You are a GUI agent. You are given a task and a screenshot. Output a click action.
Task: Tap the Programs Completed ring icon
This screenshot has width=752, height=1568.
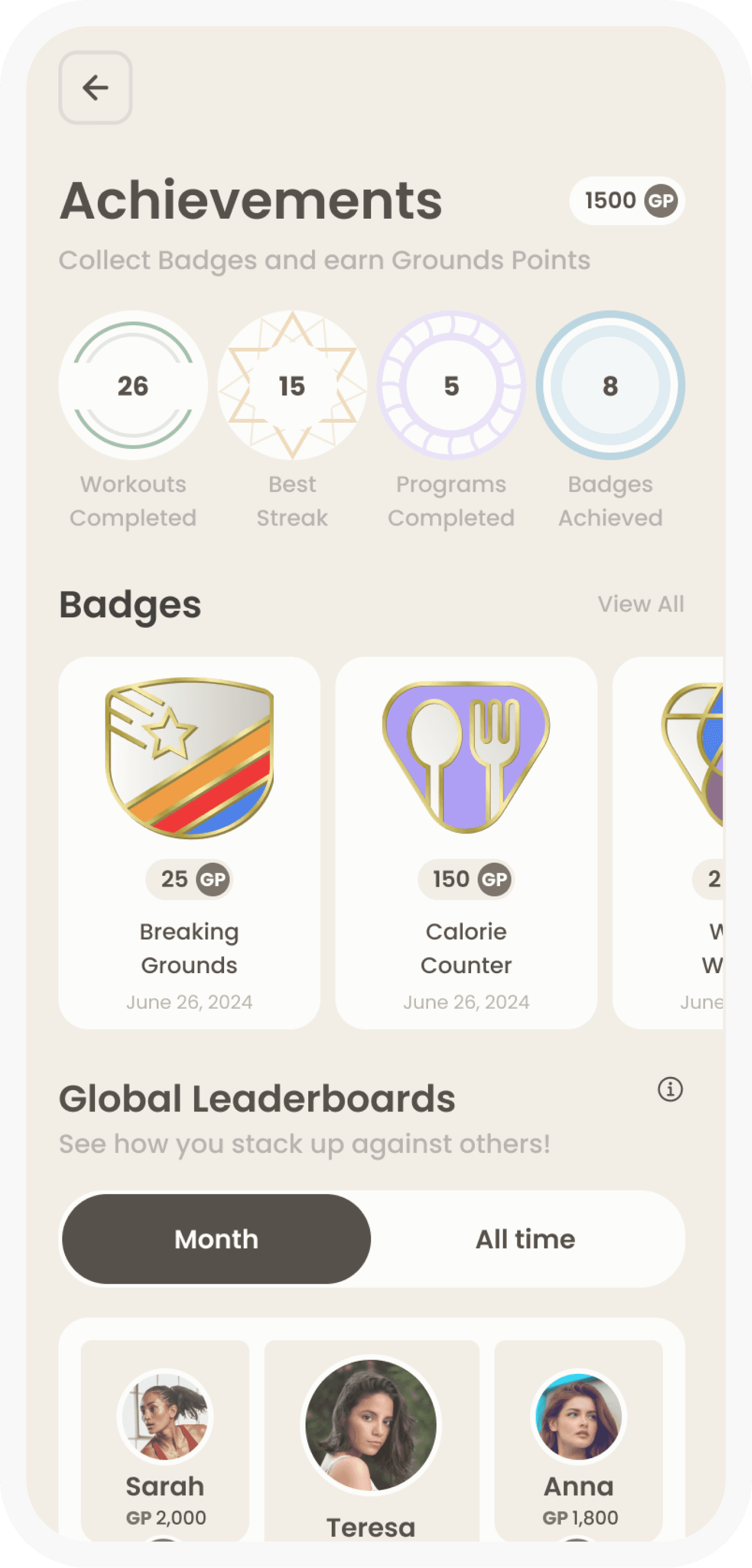point(451,385)
